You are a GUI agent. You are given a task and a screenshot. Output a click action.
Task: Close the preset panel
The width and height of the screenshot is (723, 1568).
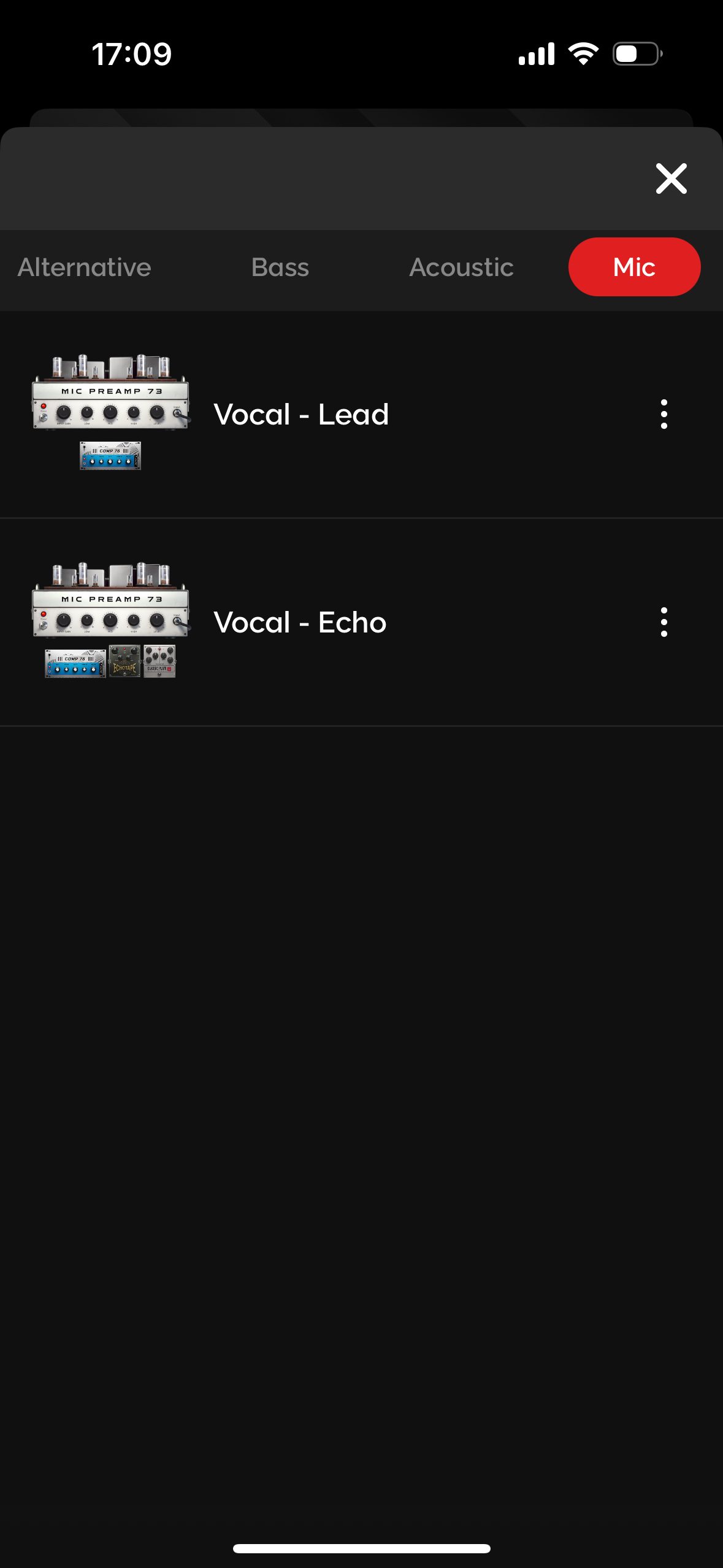pyautogui.click(x=671, y=179)
